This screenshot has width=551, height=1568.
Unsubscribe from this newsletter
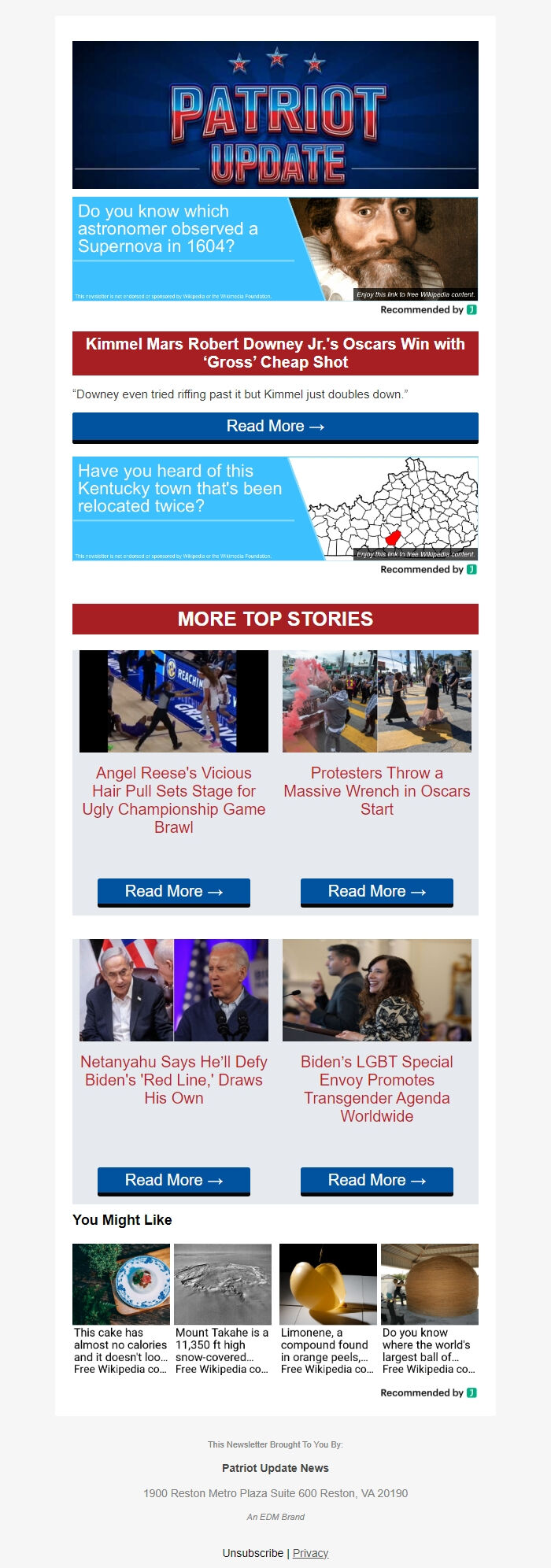click(x=253, y=1553)
